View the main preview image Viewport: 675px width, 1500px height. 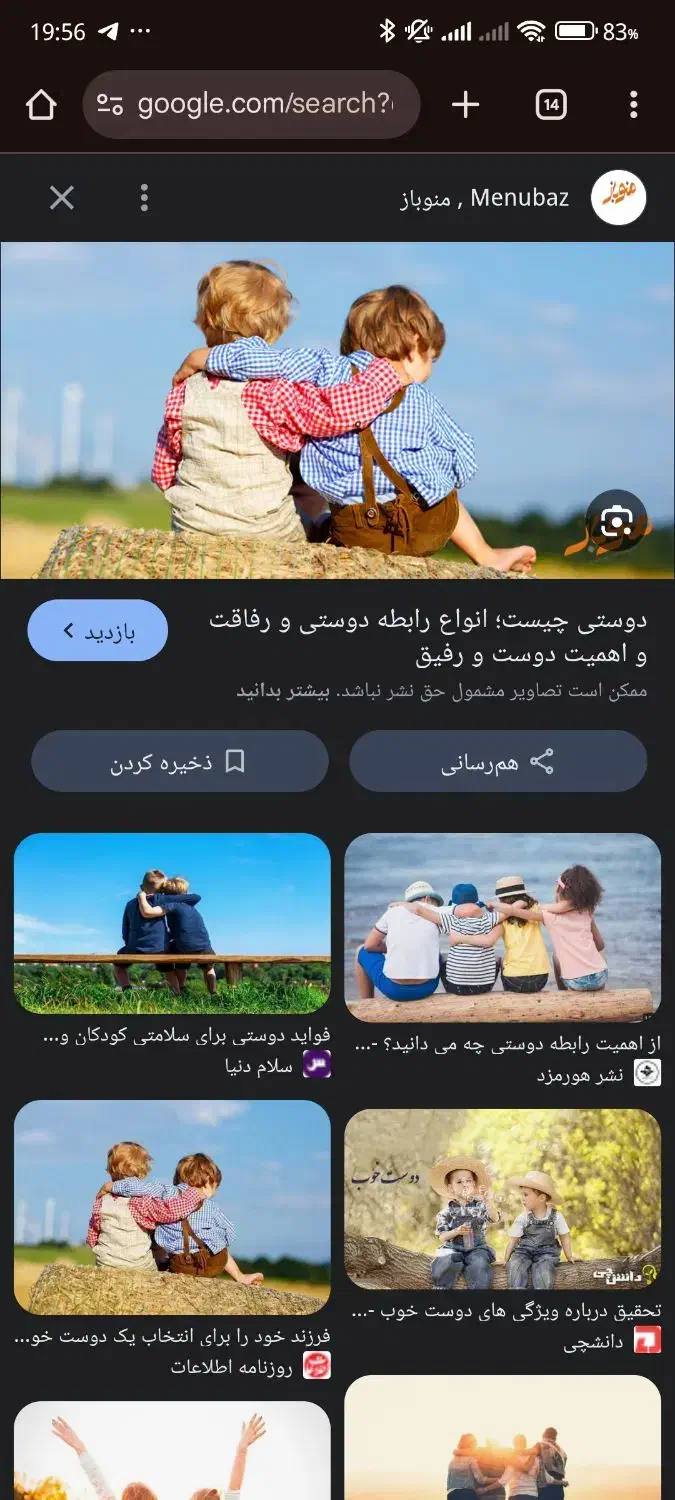pos(337,410)
